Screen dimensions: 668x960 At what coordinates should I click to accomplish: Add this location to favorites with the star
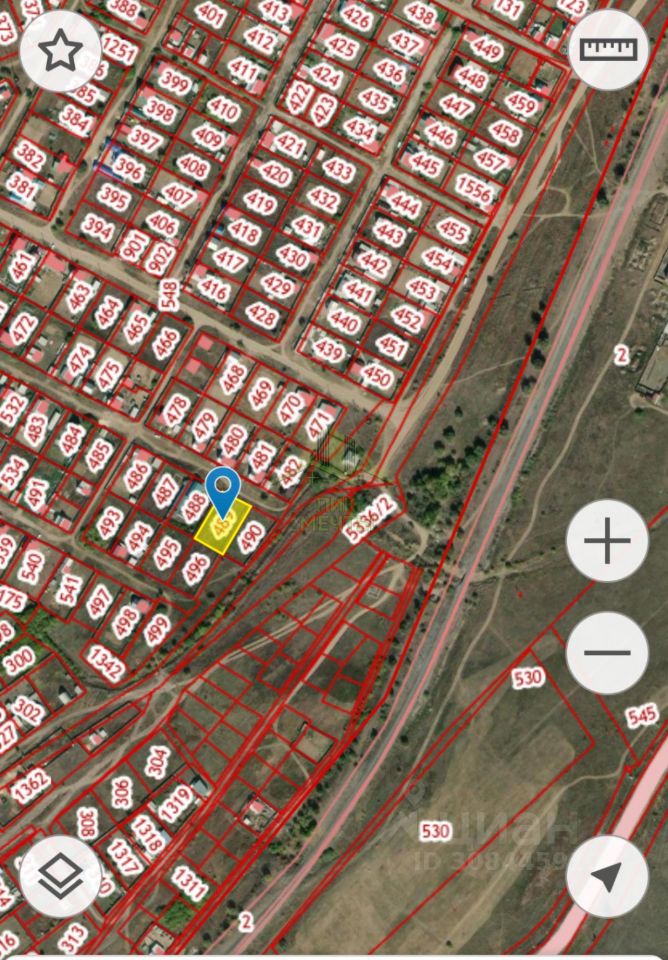point(61,51)
